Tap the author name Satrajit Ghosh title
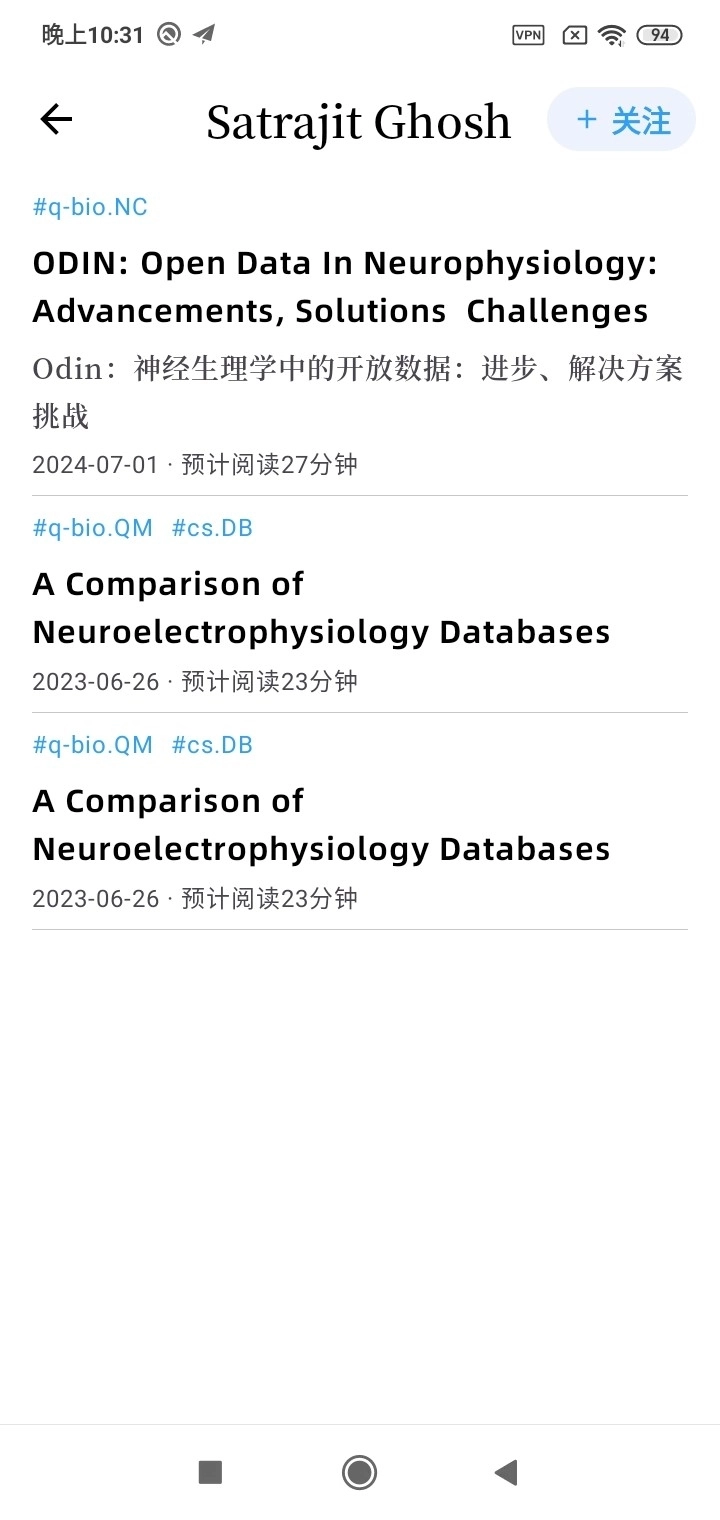Screen dimensions: 720x1520 click(358, 120)
